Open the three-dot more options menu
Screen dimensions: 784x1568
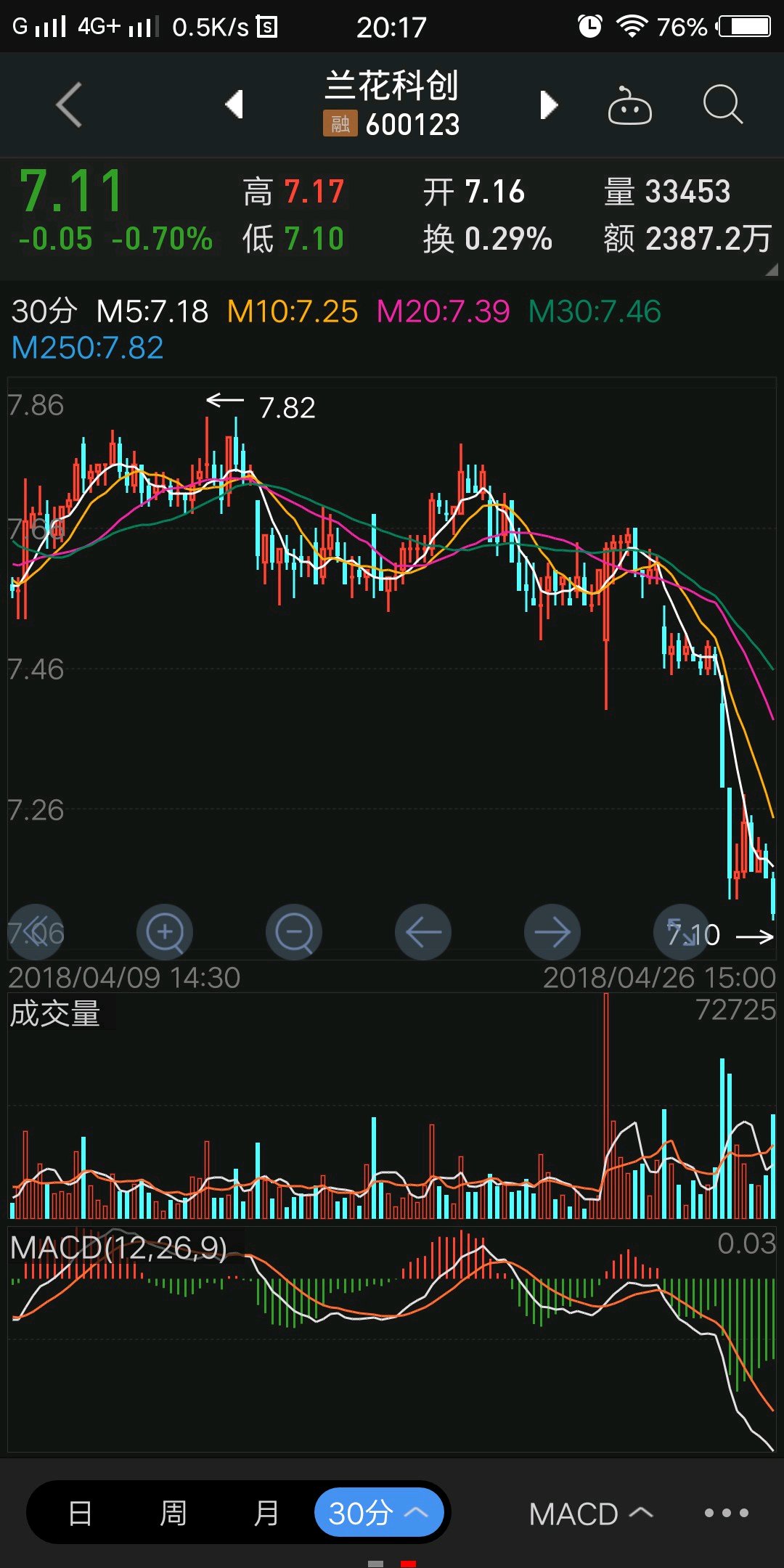tap(726, 1514)
